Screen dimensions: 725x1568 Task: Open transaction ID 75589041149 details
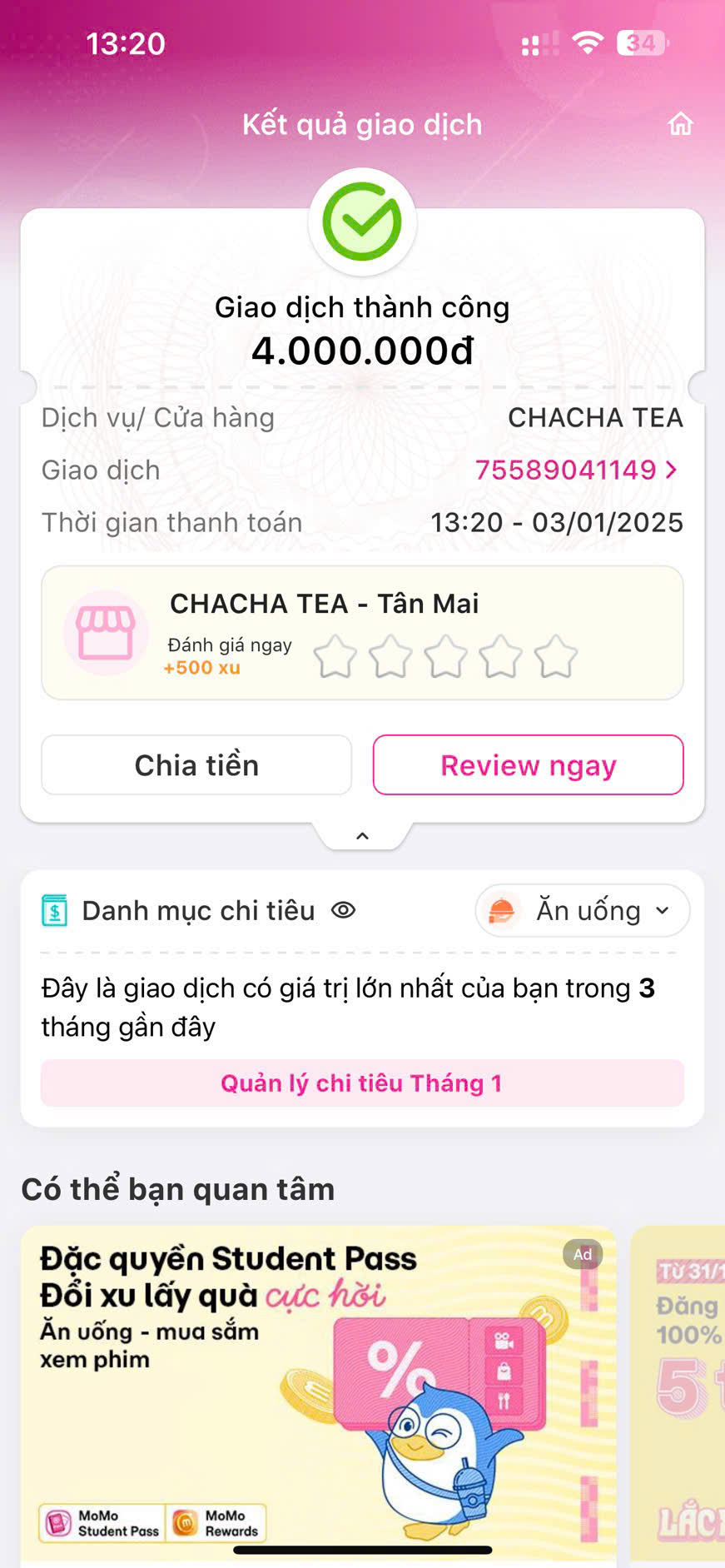(576, 470)
